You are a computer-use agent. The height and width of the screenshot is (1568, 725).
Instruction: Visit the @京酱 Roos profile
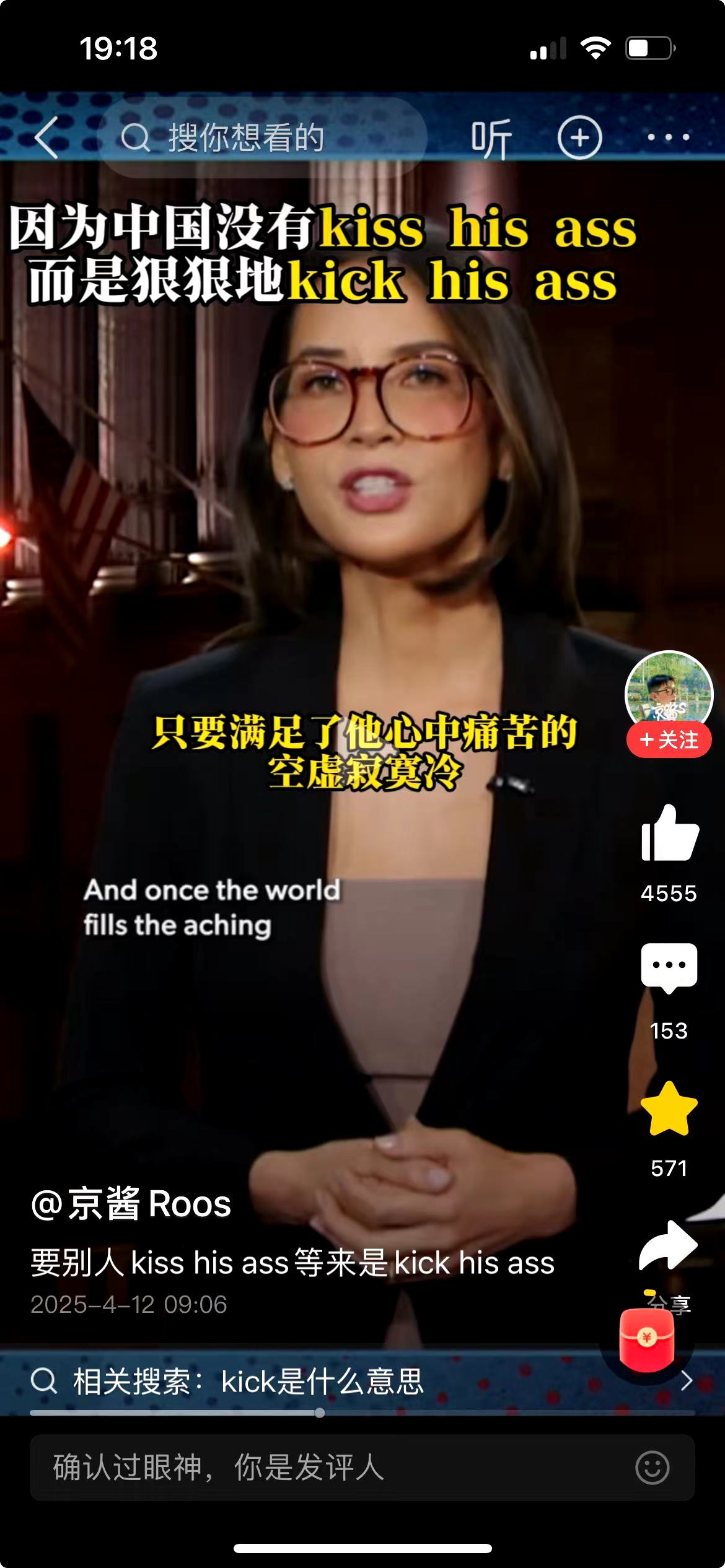[131, 1204]
